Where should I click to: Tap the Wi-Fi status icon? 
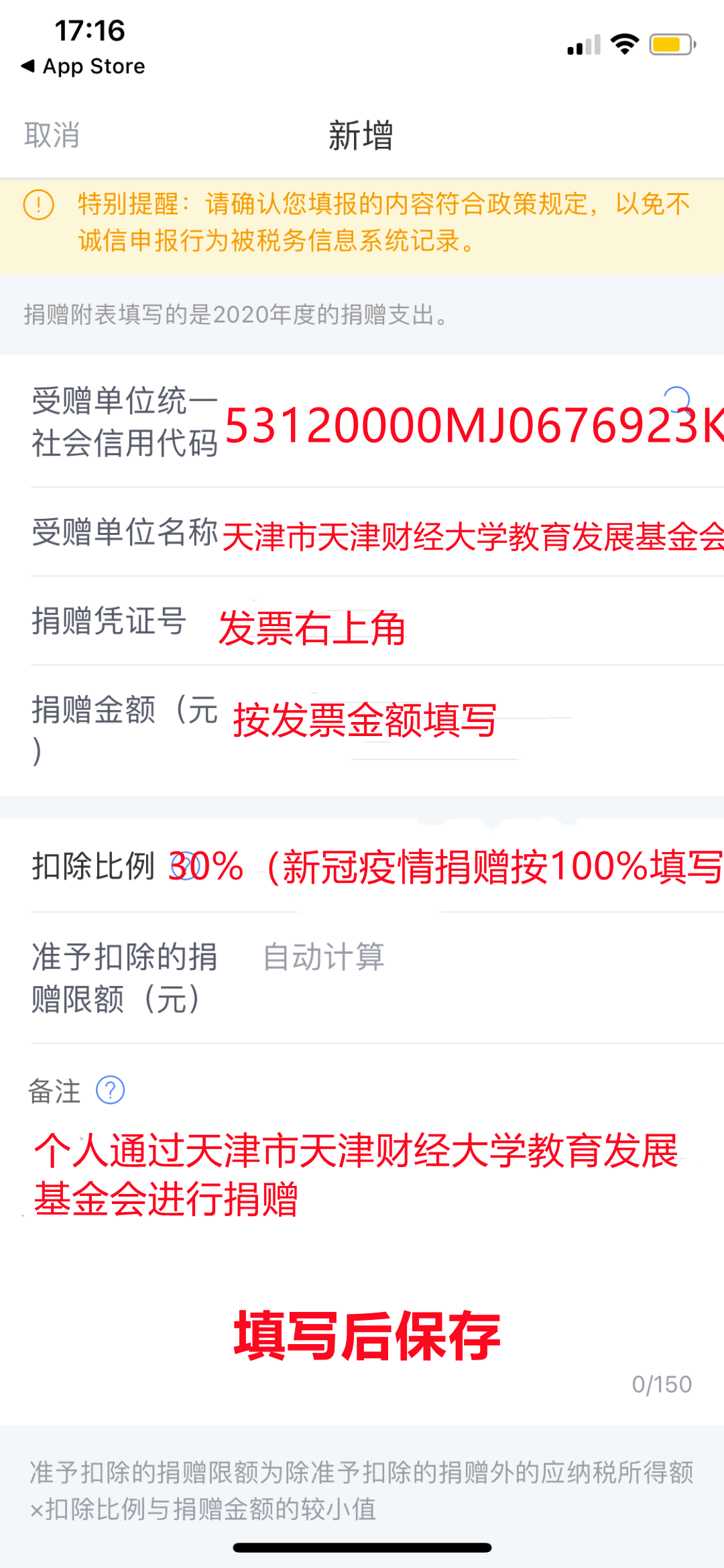coord(623,44)
